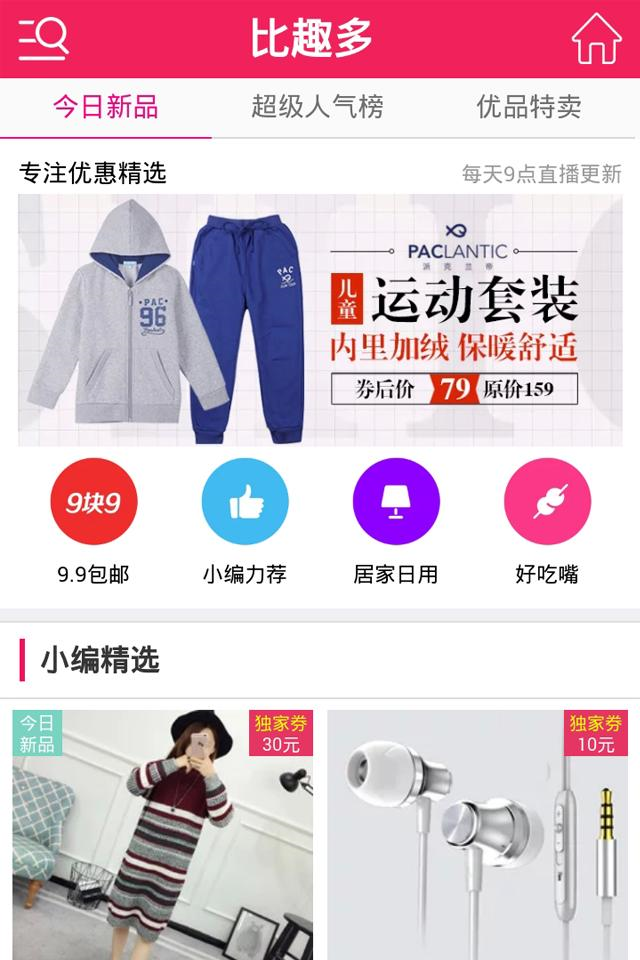
Task: Switch to the 超级人气榜 tab
Action: pyautogui.click(x=318, y=107)
